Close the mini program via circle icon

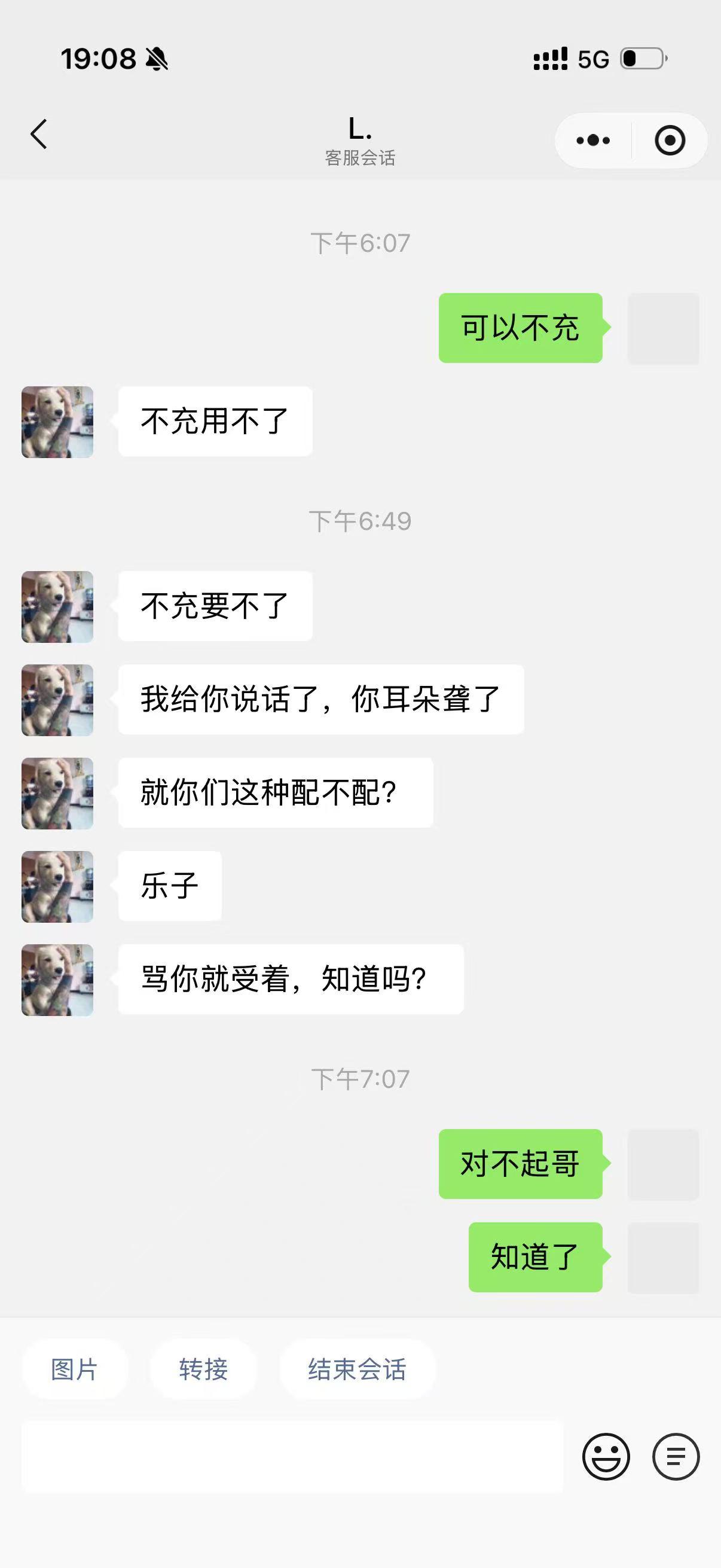pos(670,141)
